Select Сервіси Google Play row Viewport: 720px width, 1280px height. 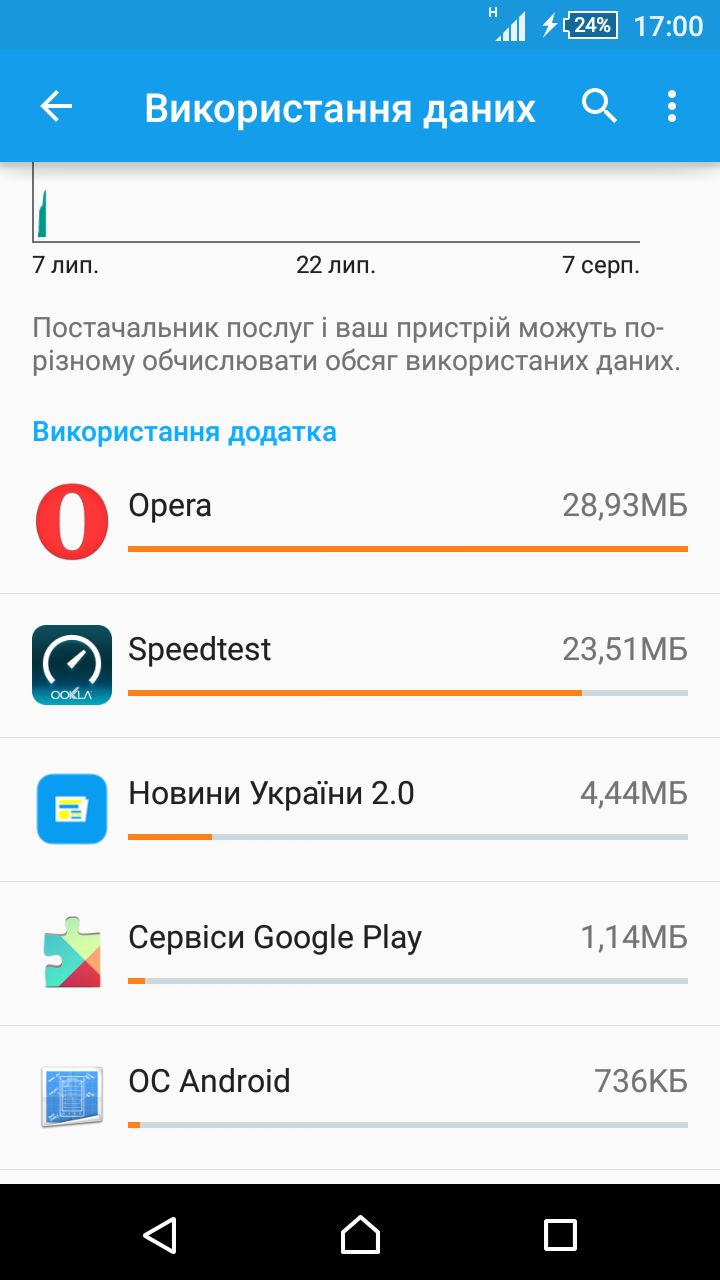pyautogui.click(x=360, y=954)
